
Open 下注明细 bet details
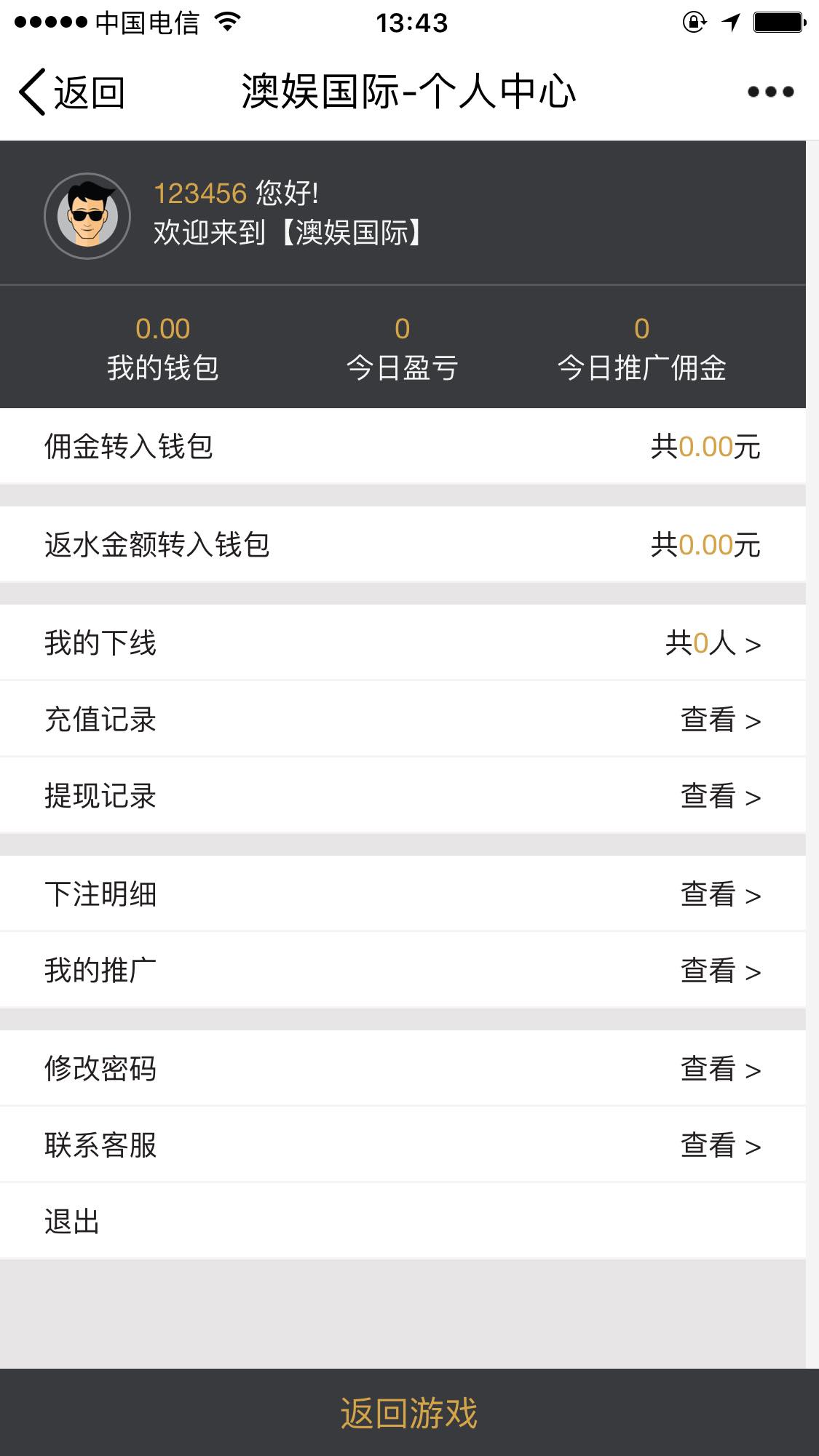pyautogui.click(x=403, y=894)
